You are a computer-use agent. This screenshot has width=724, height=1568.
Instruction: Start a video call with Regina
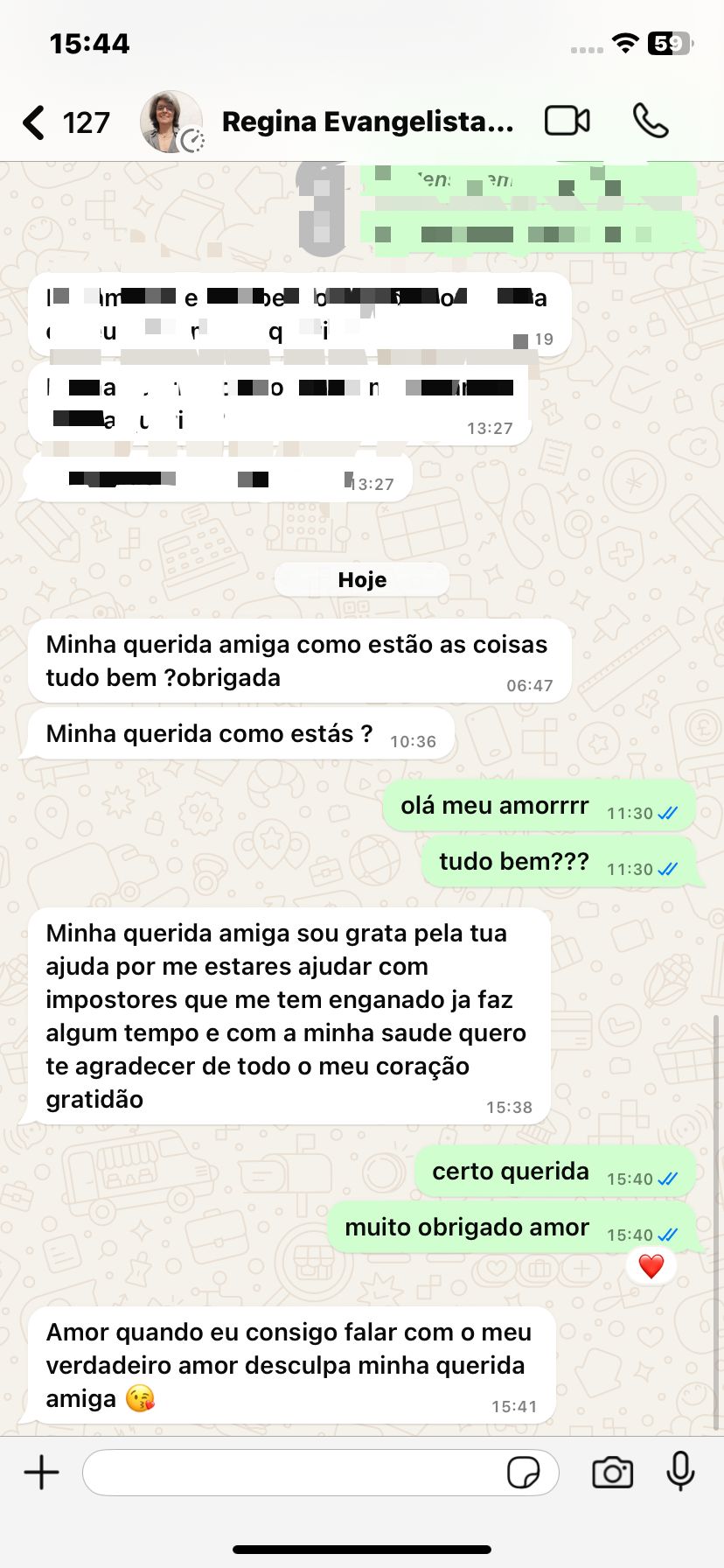coord(567,121)
